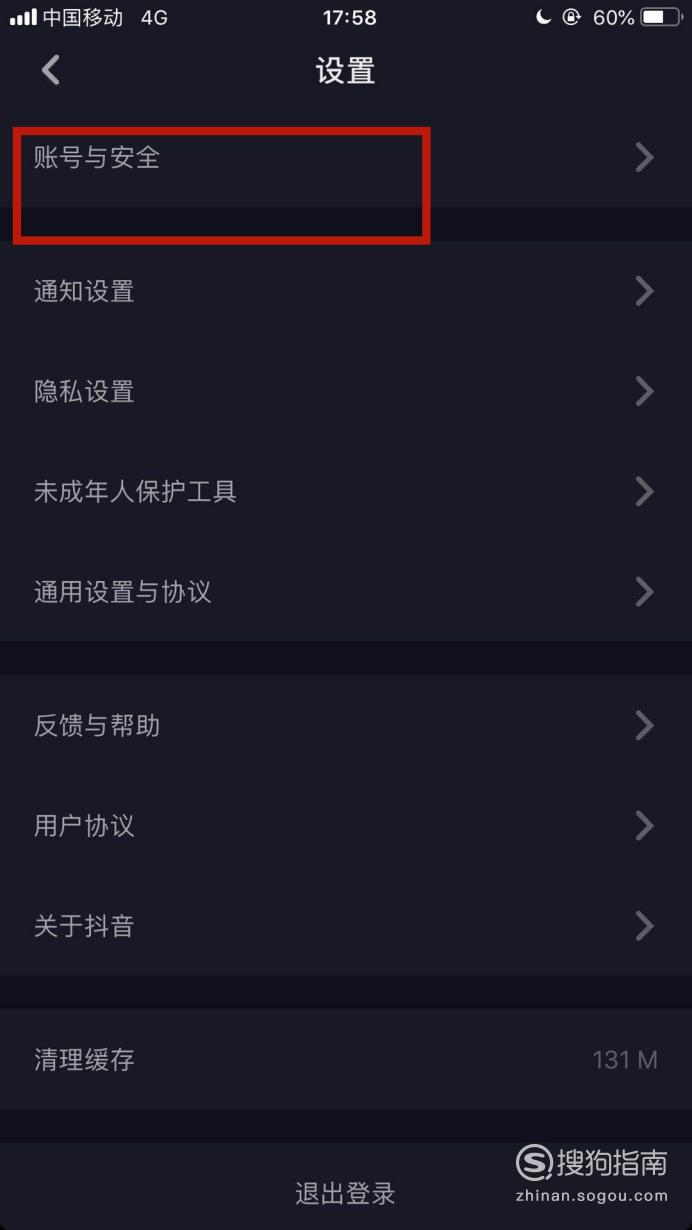This screenshot has height=1230, width=692.
Task: Open 通知设置
Action: (x=346, y=291)
